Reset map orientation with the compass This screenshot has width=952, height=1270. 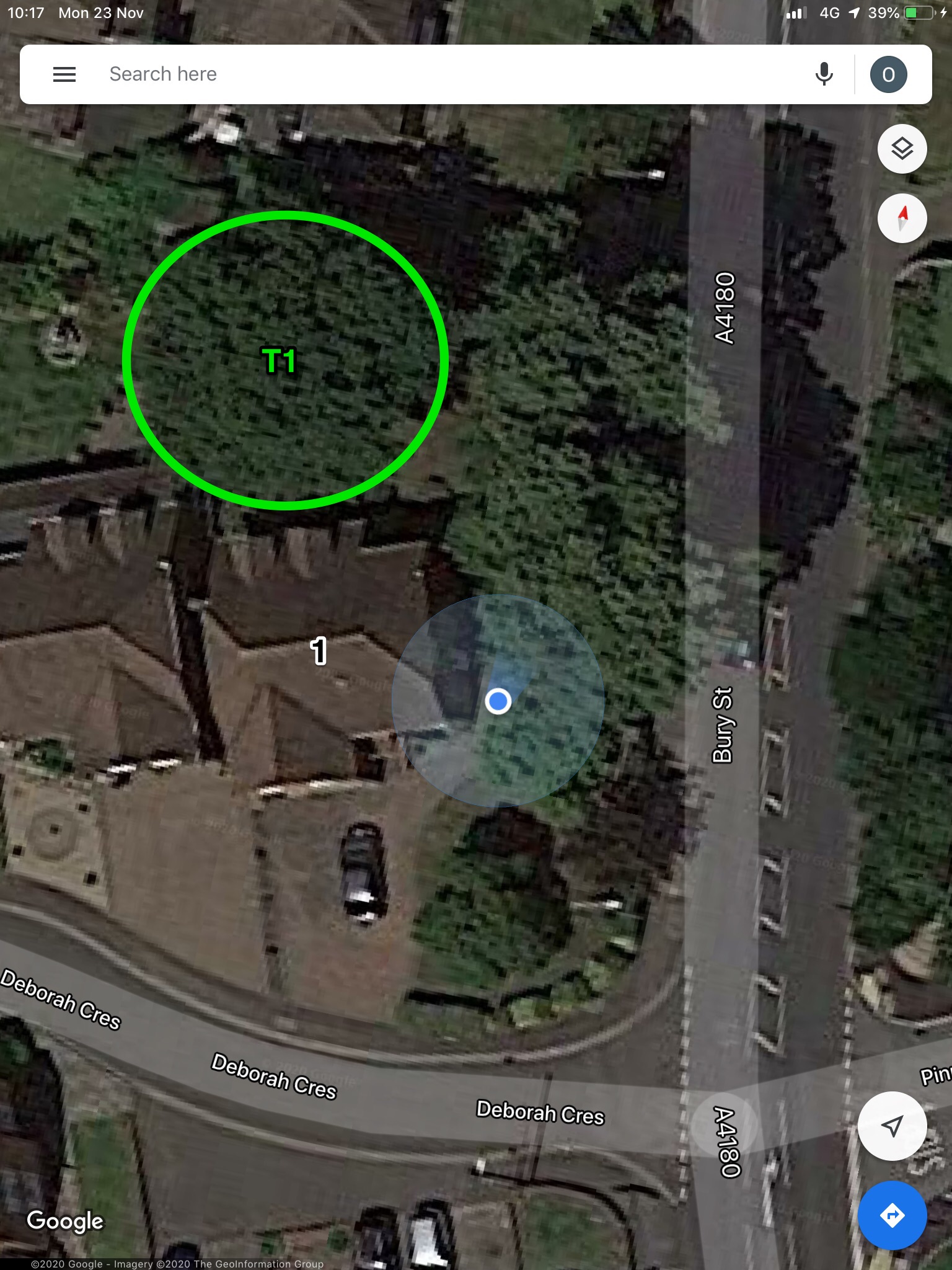(902, 218)
